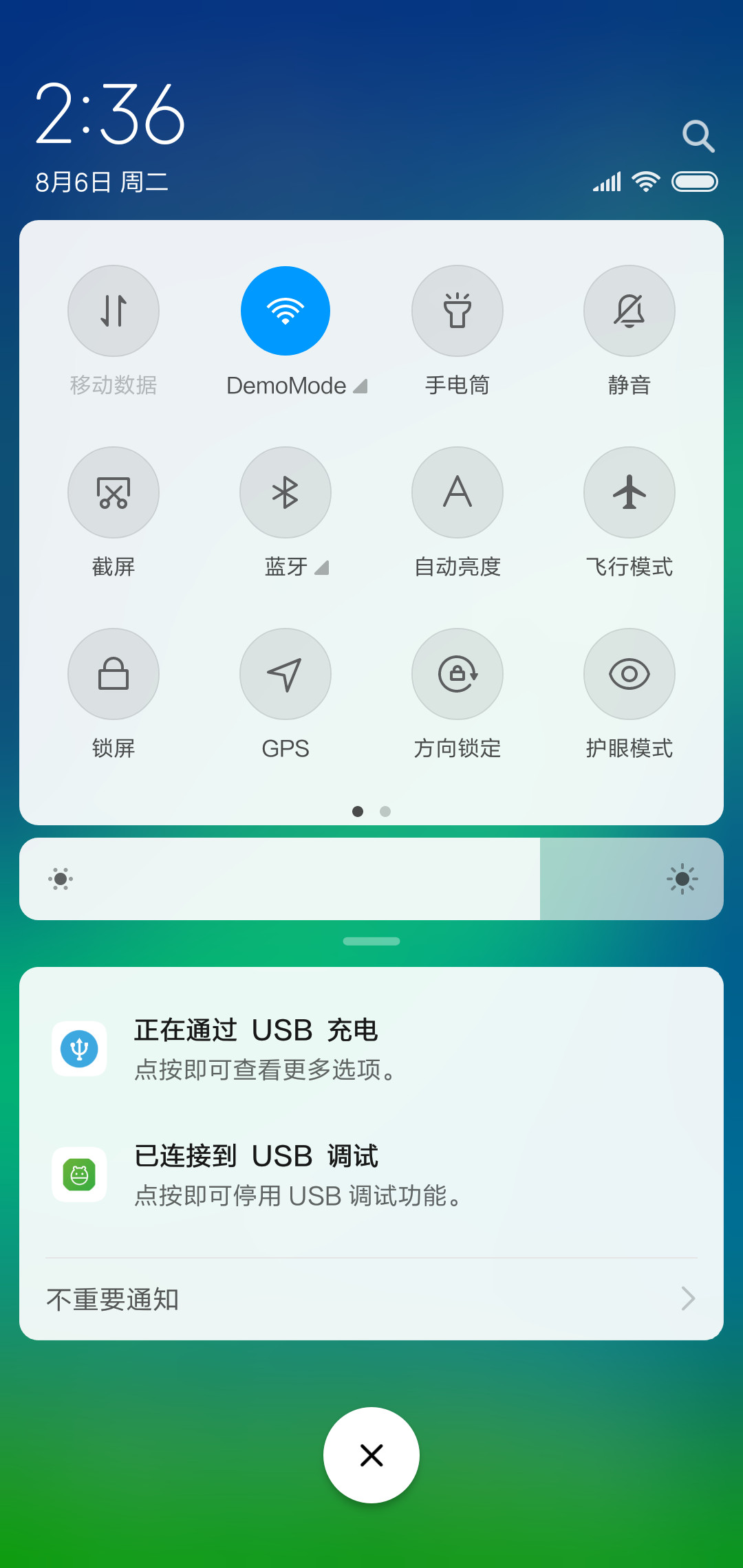This screenshot has height=1568, width=743.
Task: Open the 已连接到 USB 调试 notification
Action: pyautogui.click(x=371, y=1175)
